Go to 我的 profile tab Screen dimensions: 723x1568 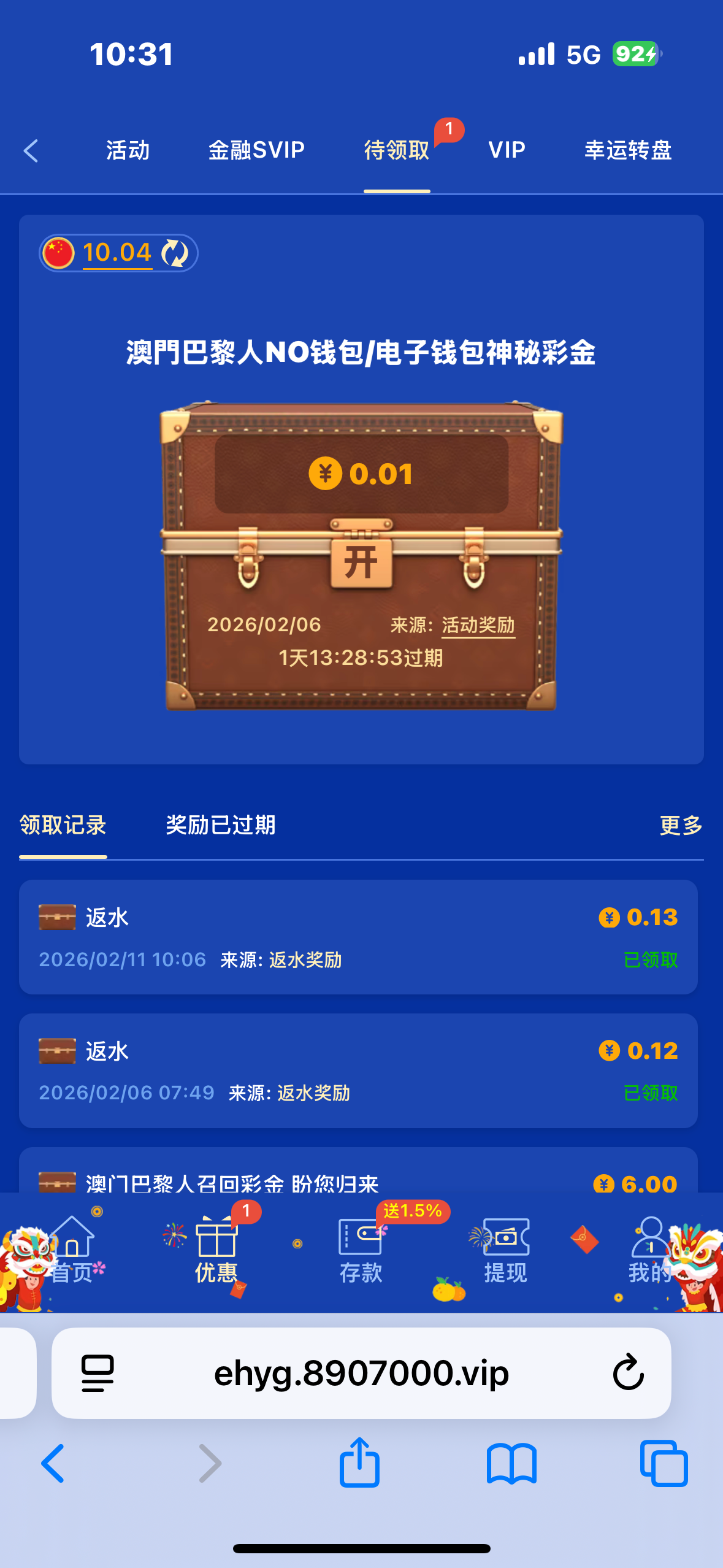tap(650, 1251)
